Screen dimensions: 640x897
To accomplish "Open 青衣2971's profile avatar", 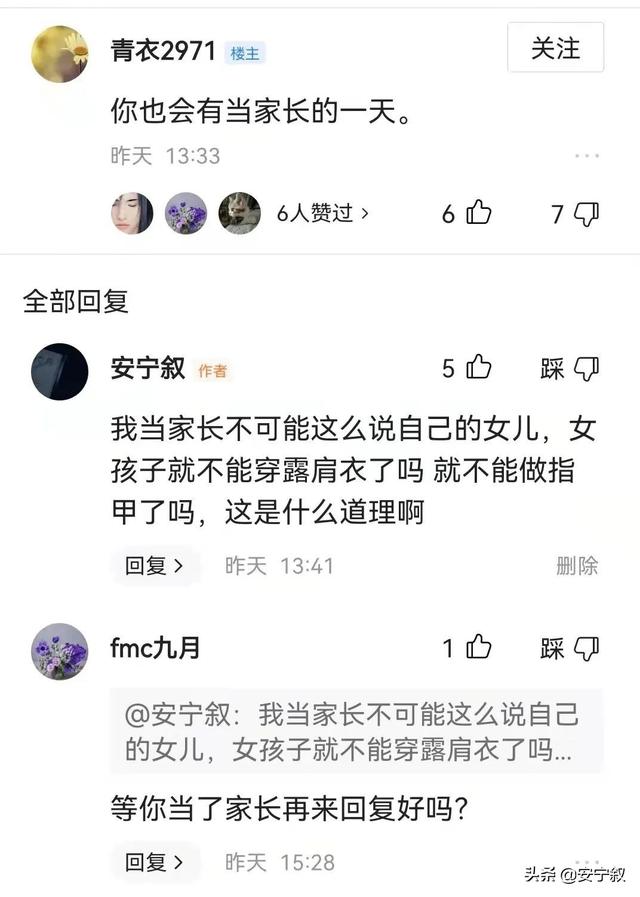I will (x=60, y=54).
